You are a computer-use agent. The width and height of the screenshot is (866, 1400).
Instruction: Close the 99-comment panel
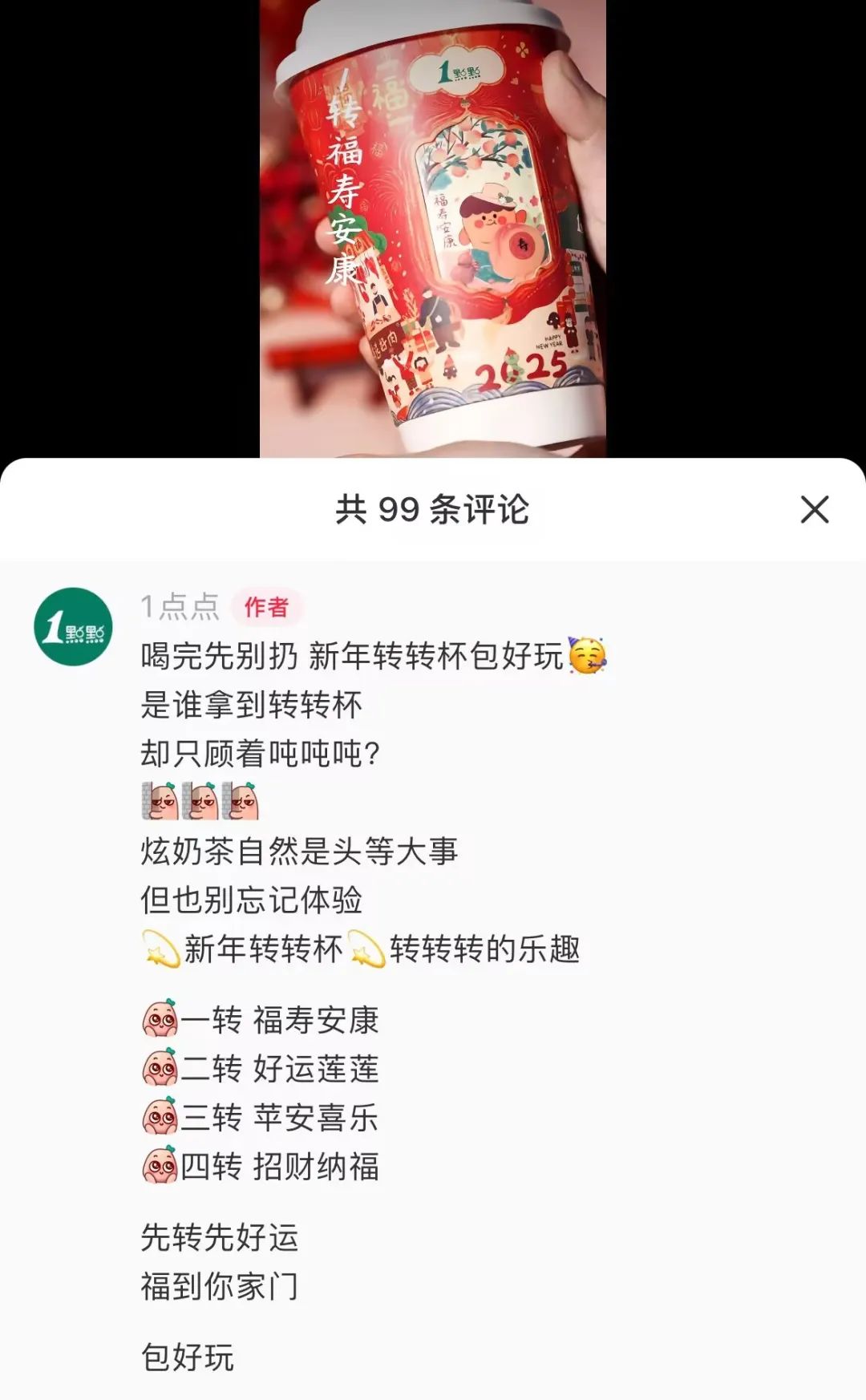pyautogui.click(x=814, y=509)
